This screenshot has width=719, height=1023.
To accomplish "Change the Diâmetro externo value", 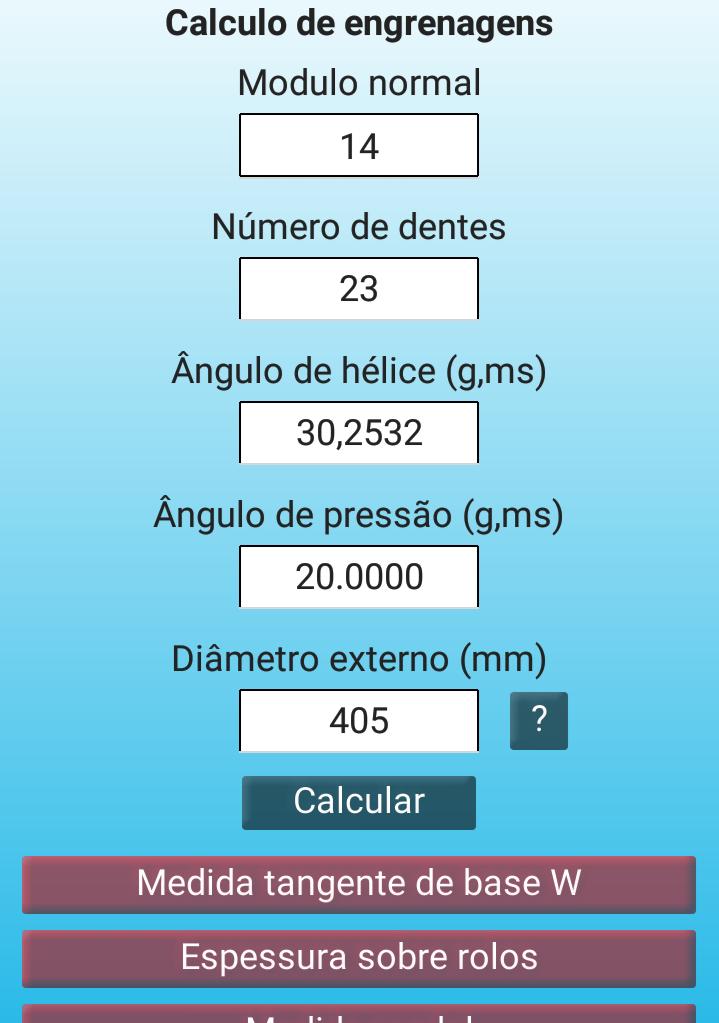I will click(359, 721).
